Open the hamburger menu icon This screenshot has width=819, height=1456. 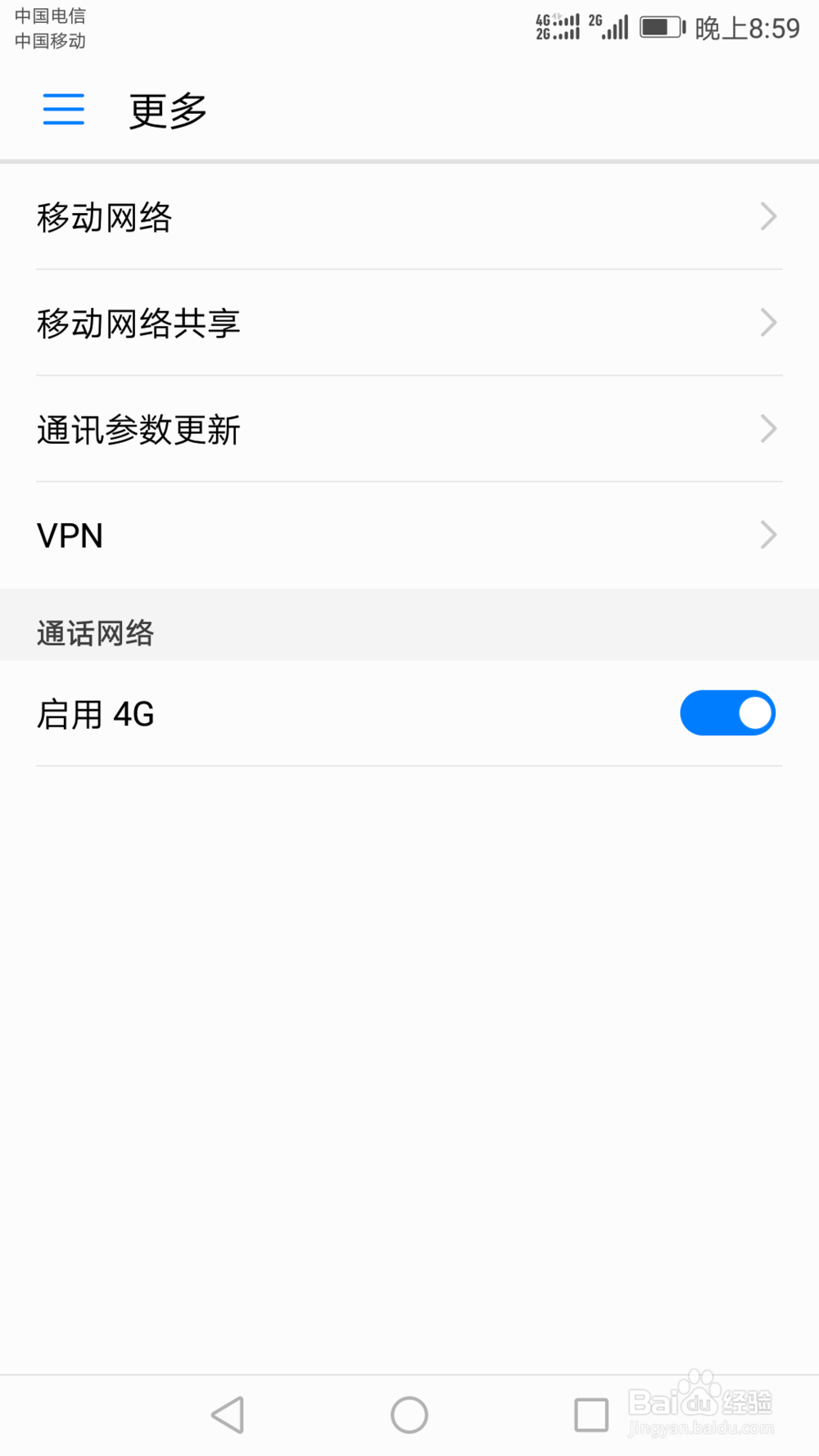[63, 110]
